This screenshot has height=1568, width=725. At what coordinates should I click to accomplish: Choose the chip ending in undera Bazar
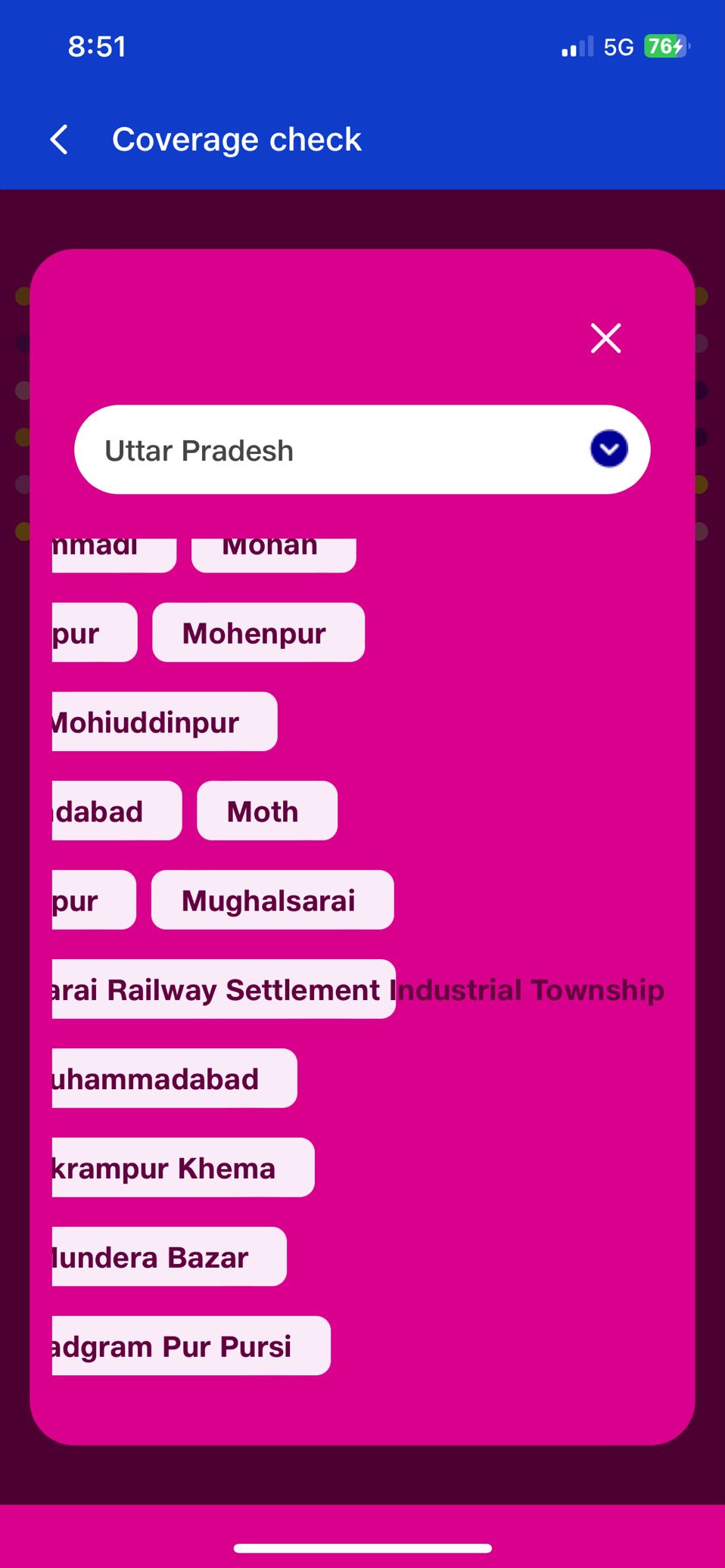(x=168, y=1257)
